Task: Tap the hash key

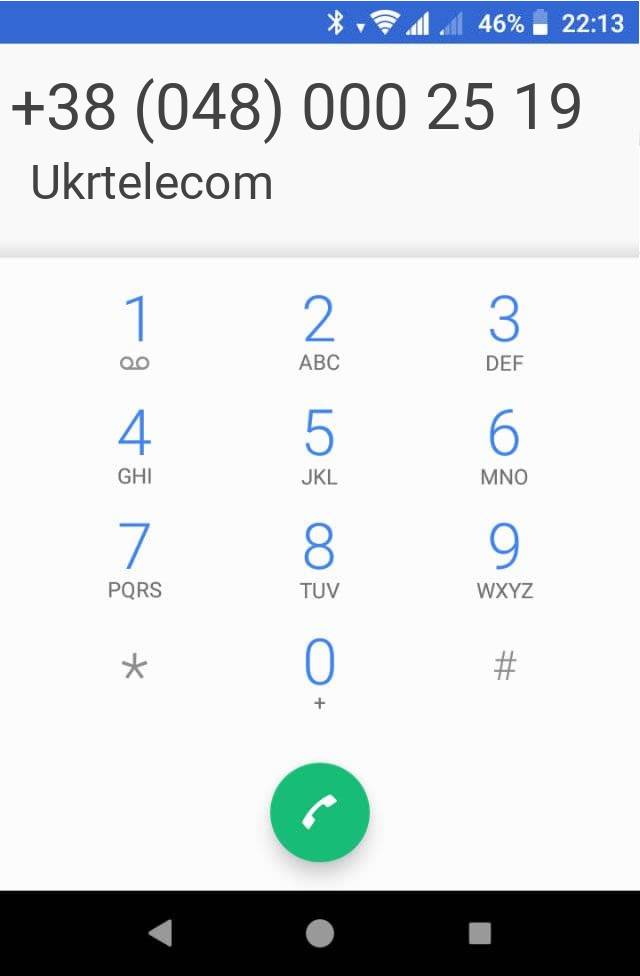Action: (x=505, y=666)
